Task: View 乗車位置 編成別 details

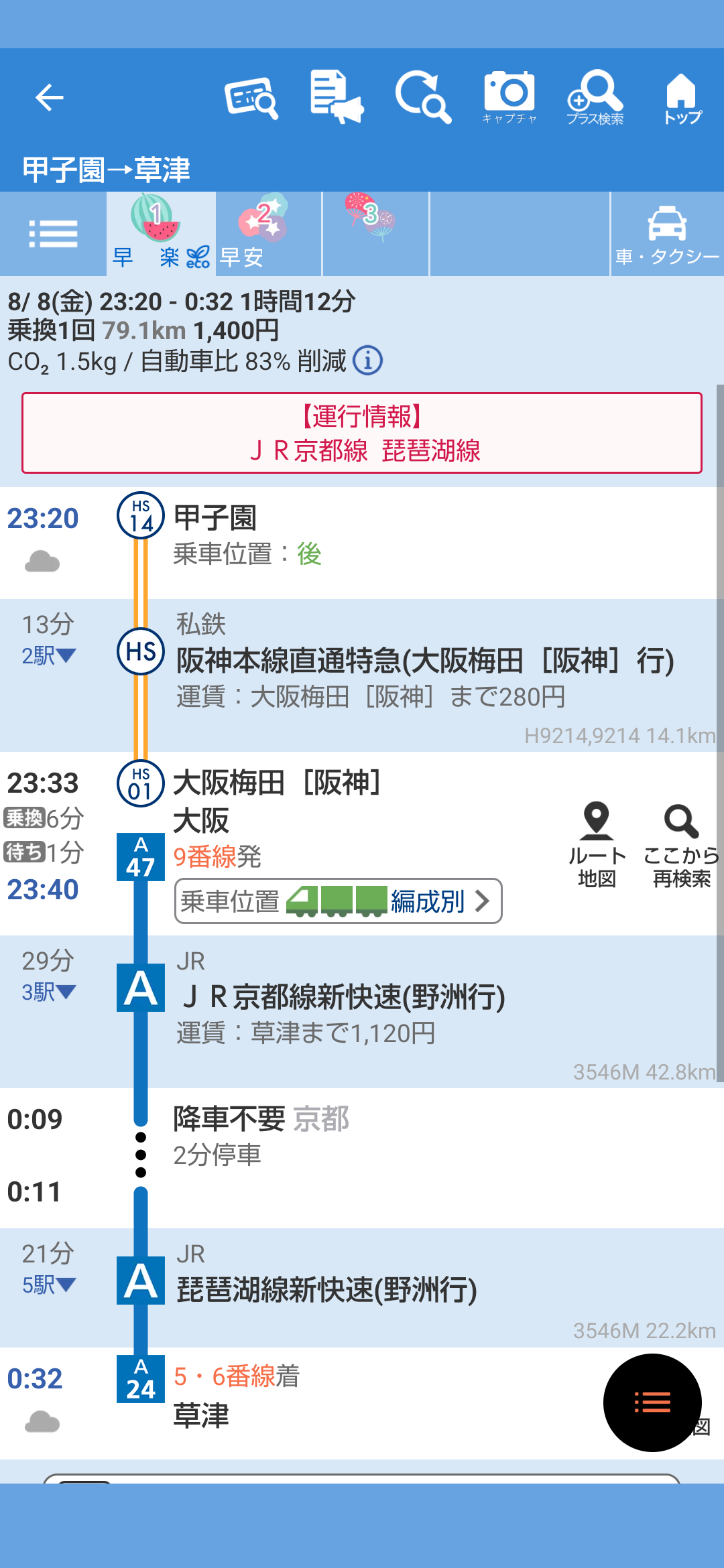Action: (339, 901)
